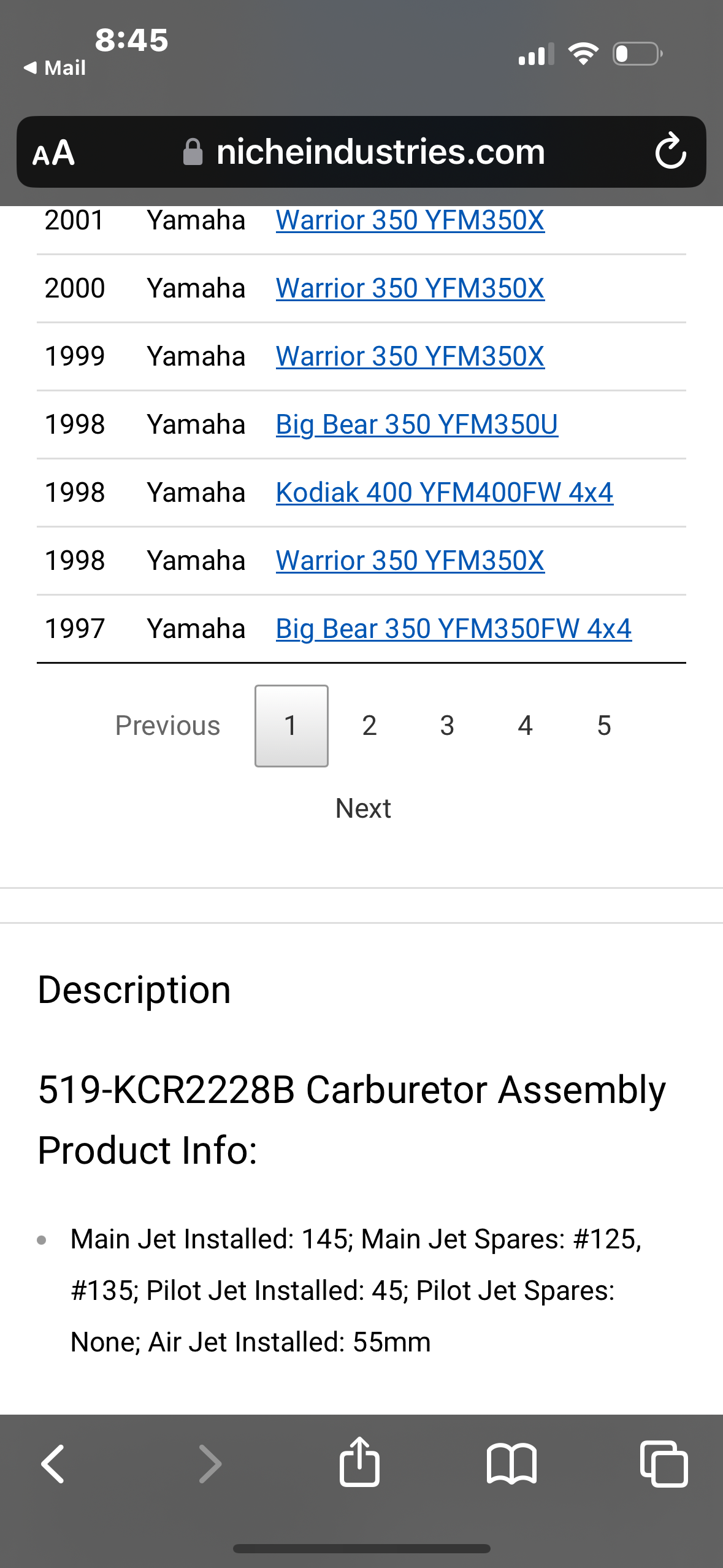
Task: Go to page 3 of fitment table
Action: pos(447,726)
